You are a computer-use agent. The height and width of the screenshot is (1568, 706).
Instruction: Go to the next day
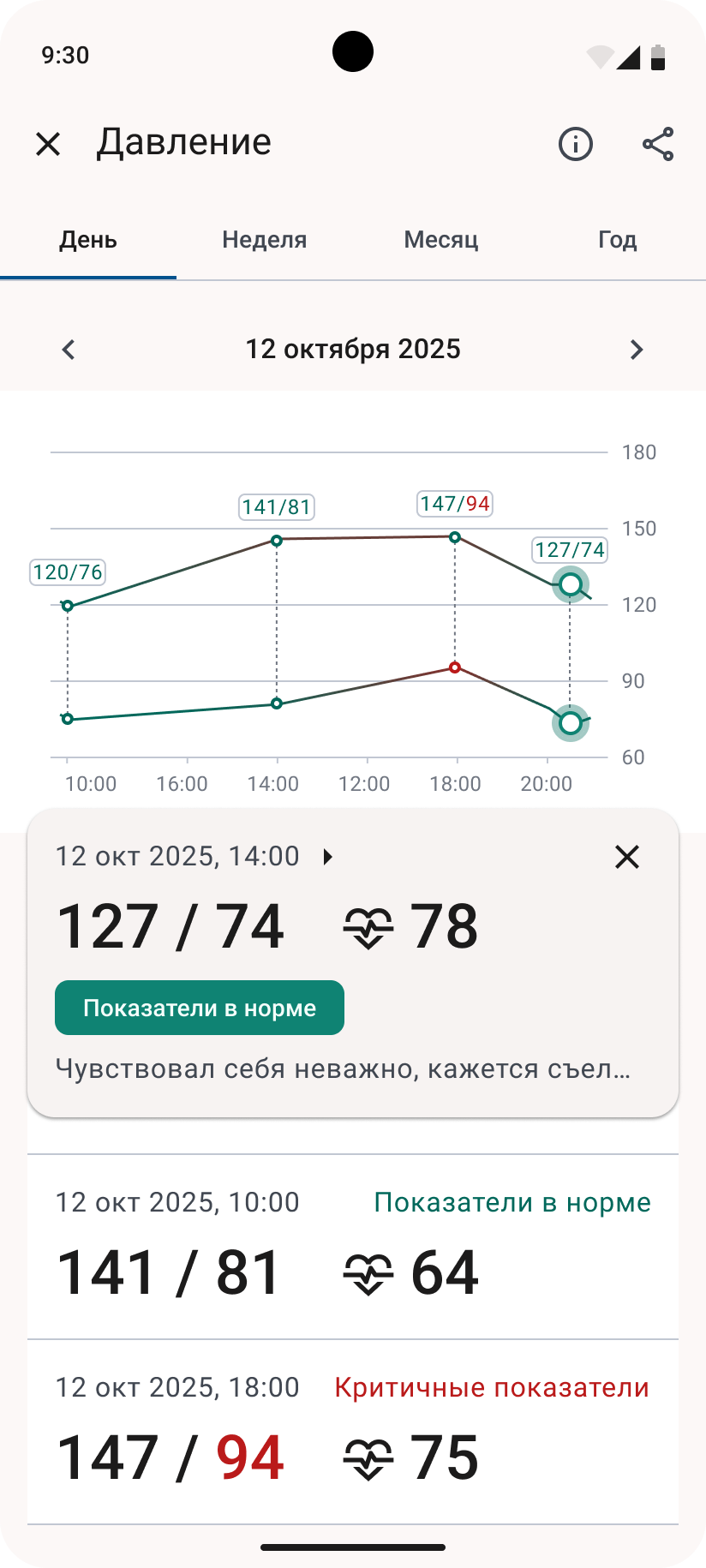click(x=636, y=350)
